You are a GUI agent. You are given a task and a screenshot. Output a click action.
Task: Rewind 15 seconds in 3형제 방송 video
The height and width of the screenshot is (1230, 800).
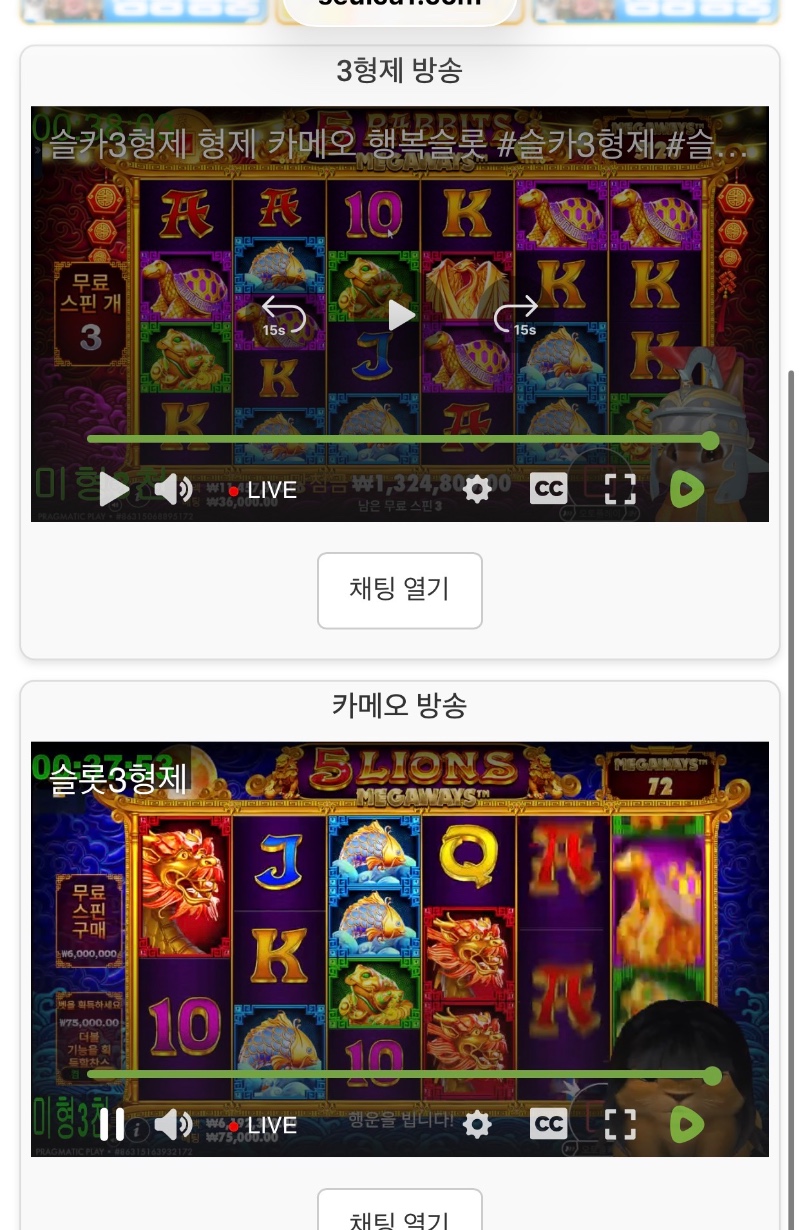282,315
